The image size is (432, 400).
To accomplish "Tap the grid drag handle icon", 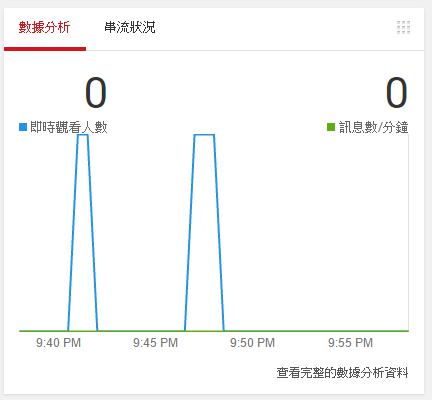I will click(x=403, y=27).
